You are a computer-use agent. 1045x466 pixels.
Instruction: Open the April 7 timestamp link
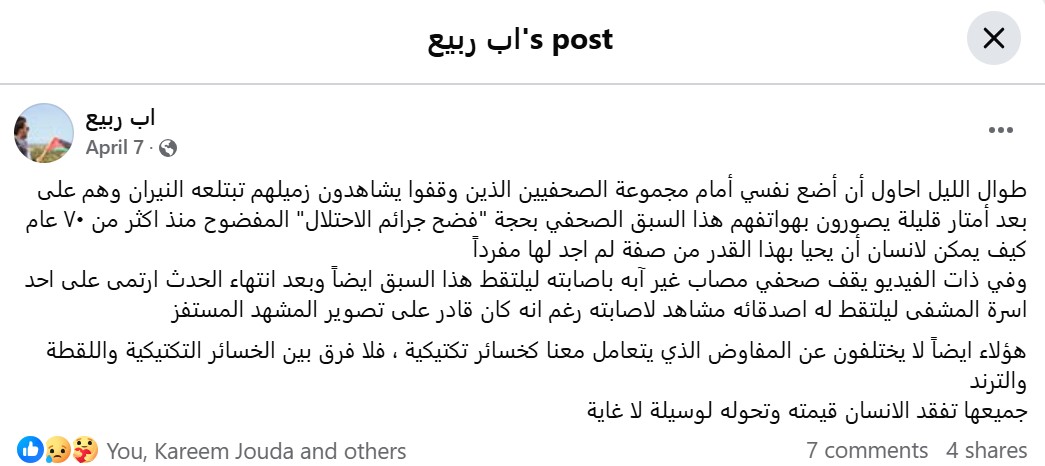click(x=114, y=148)
